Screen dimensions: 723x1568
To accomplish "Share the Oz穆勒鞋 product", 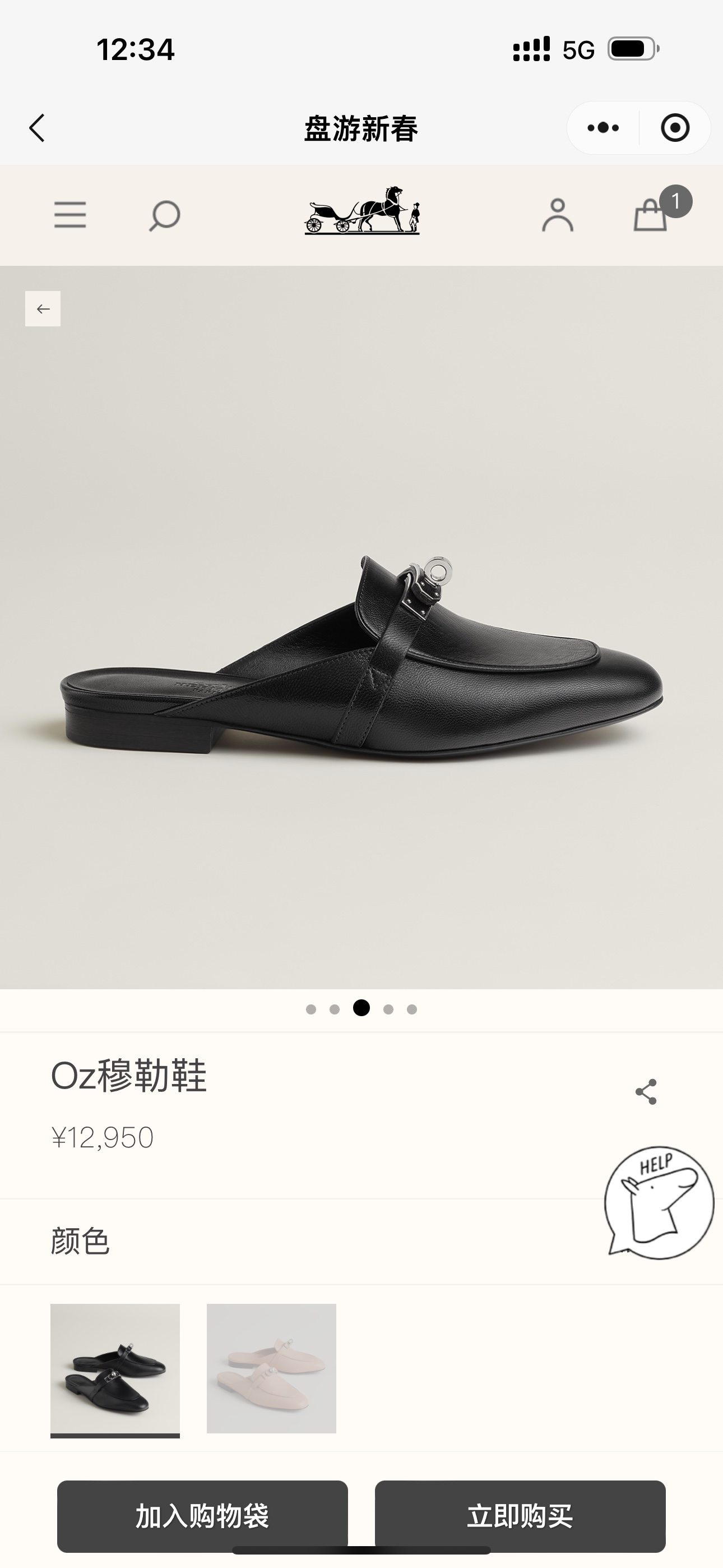I will tap(646, 1091).
